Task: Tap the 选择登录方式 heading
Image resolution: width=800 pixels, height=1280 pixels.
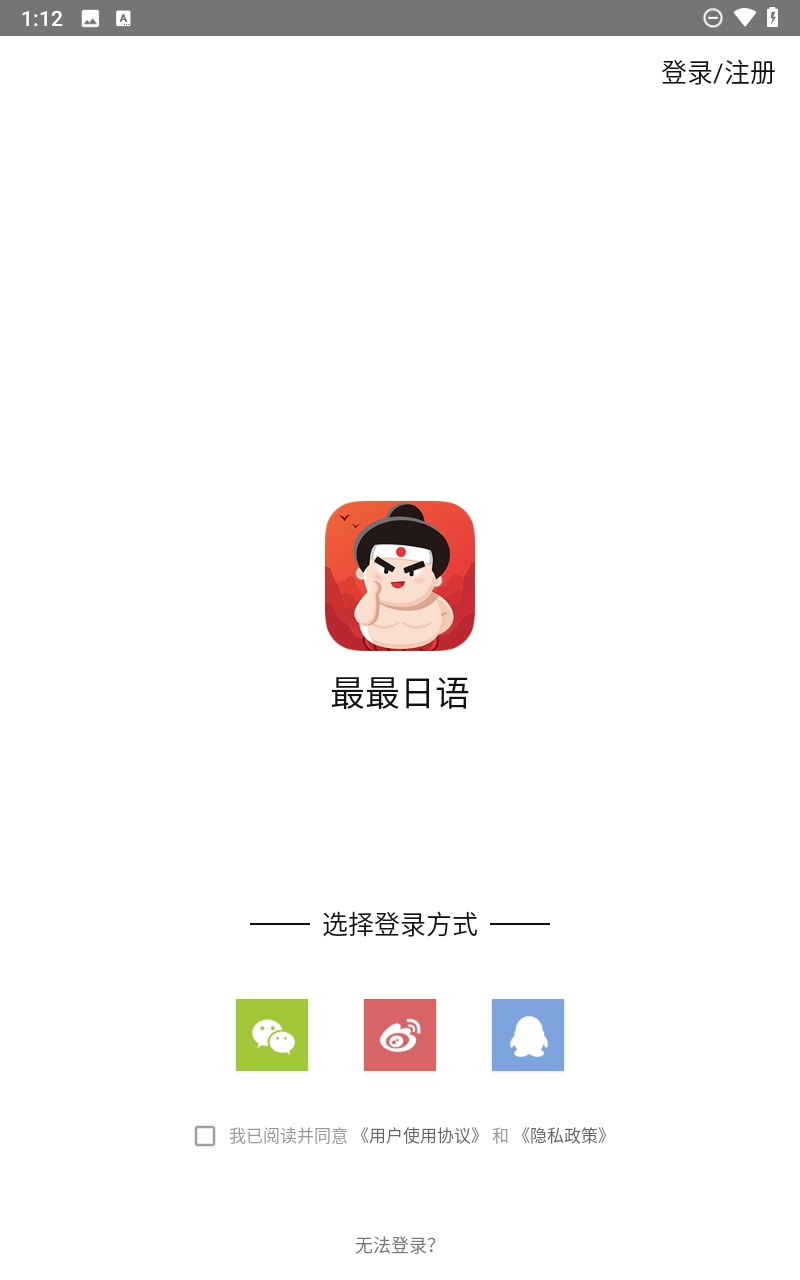Action: coord(400,924)
